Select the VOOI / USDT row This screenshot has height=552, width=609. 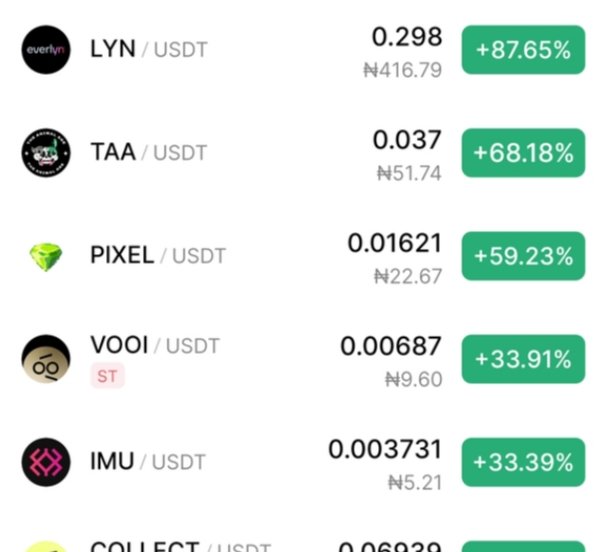coord(154,346)
